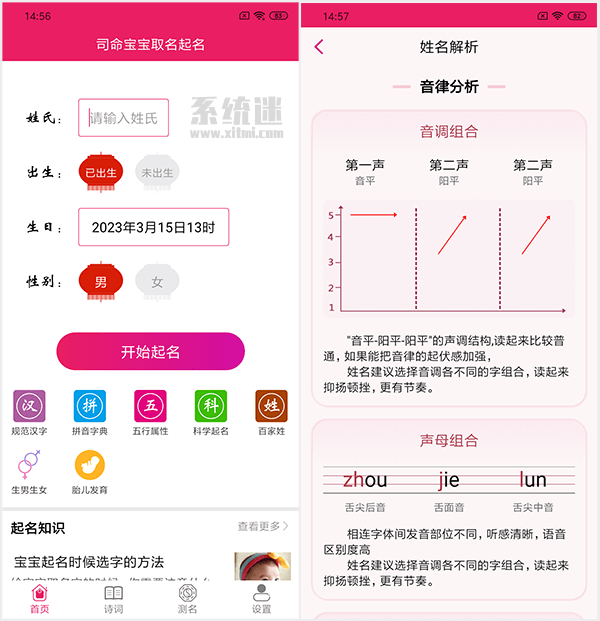Switch to the 设置 tab
The image size is (600, 621).
[x=261, y=600]
